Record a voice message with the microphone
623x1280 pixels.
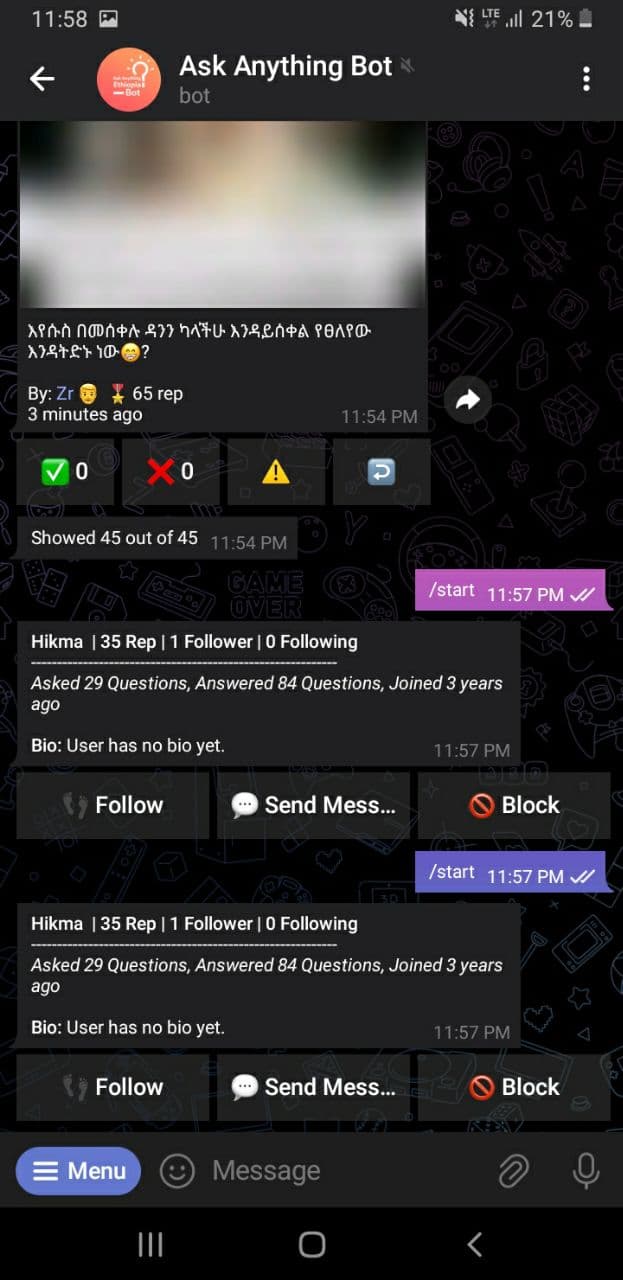pos(586,1171)
